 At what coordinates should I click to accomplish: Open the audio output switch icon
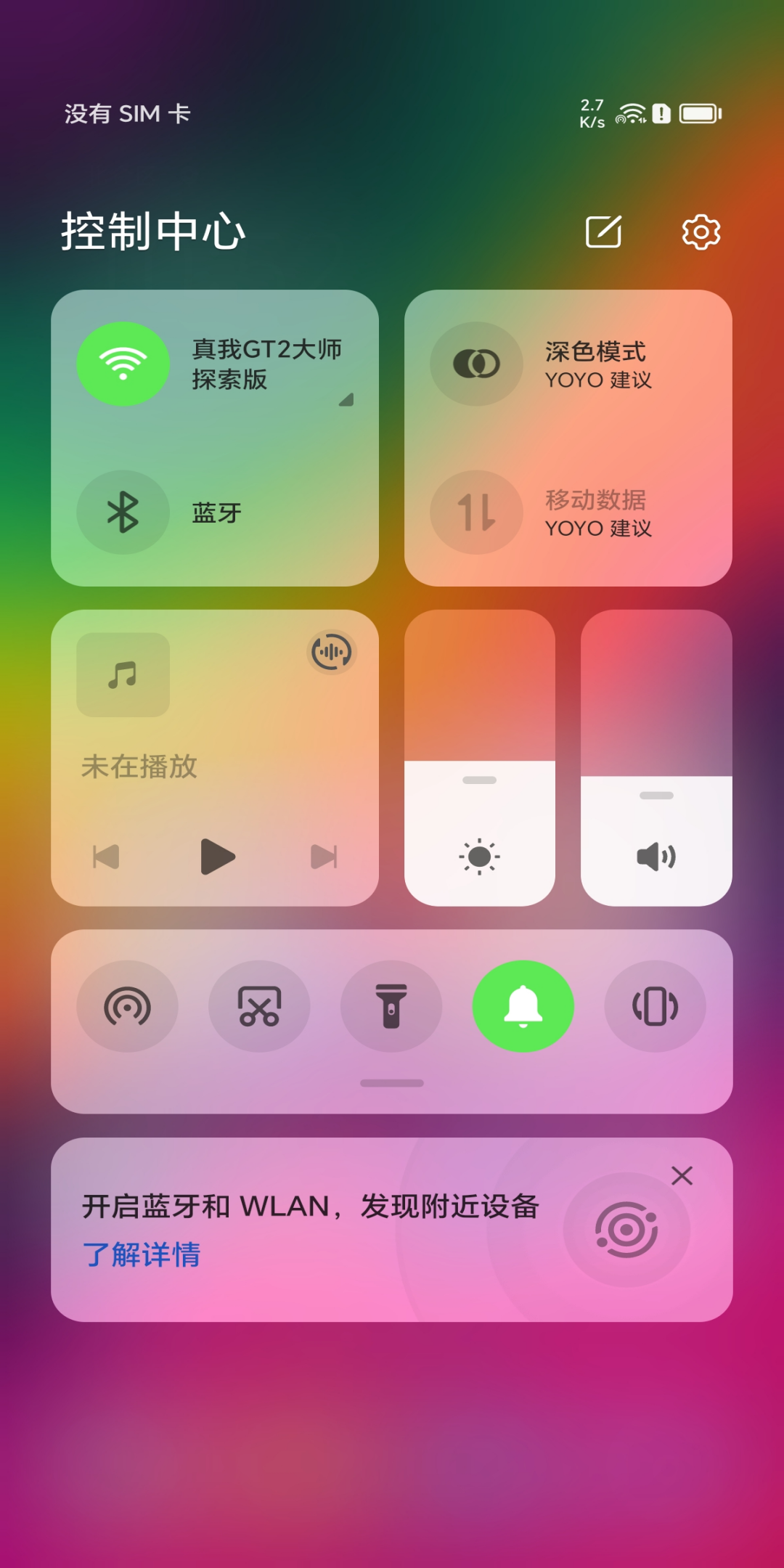[332, 653]
